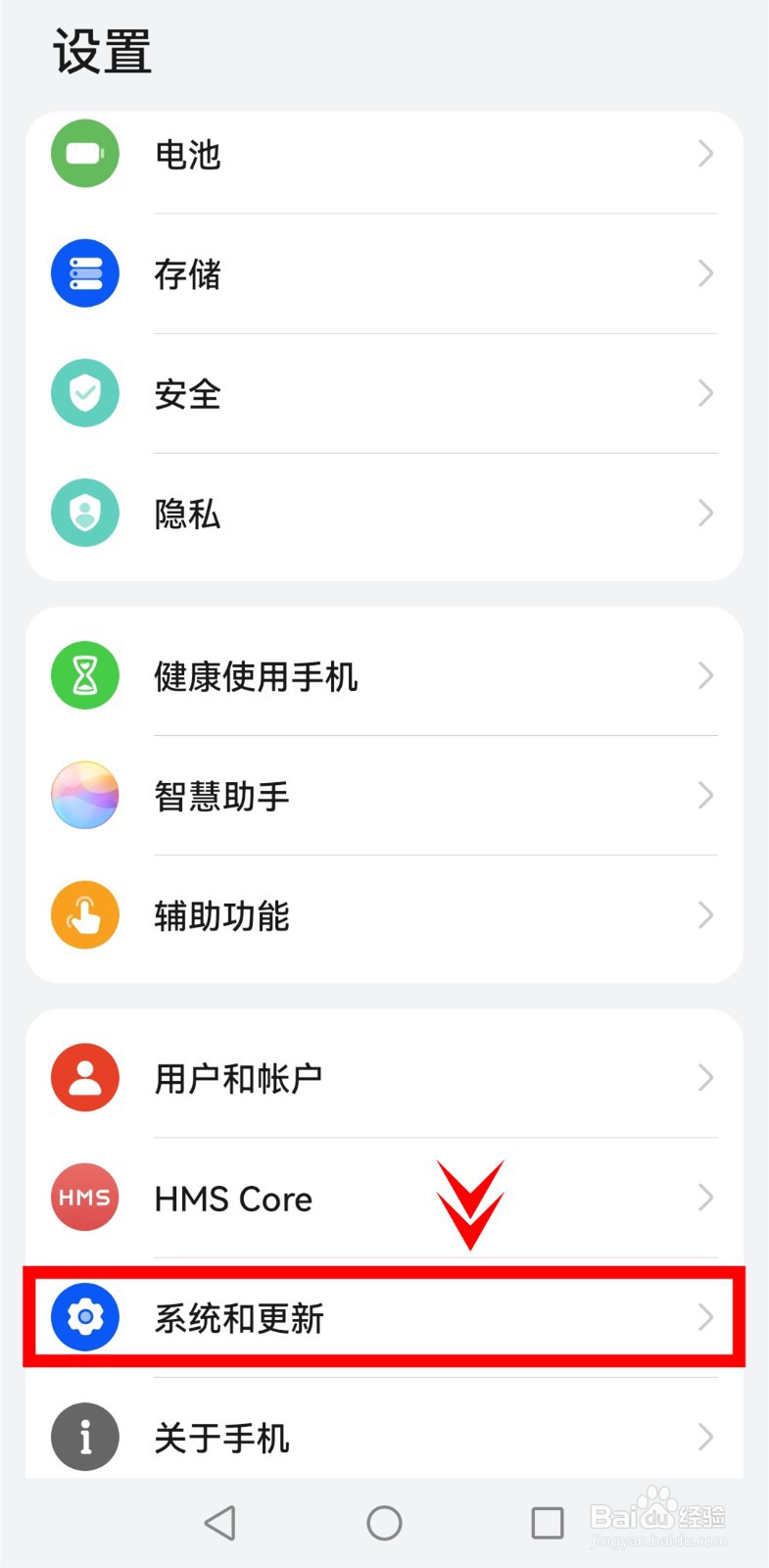Tap the system back button
The image size is (769, 1568).
[220, 1522]
